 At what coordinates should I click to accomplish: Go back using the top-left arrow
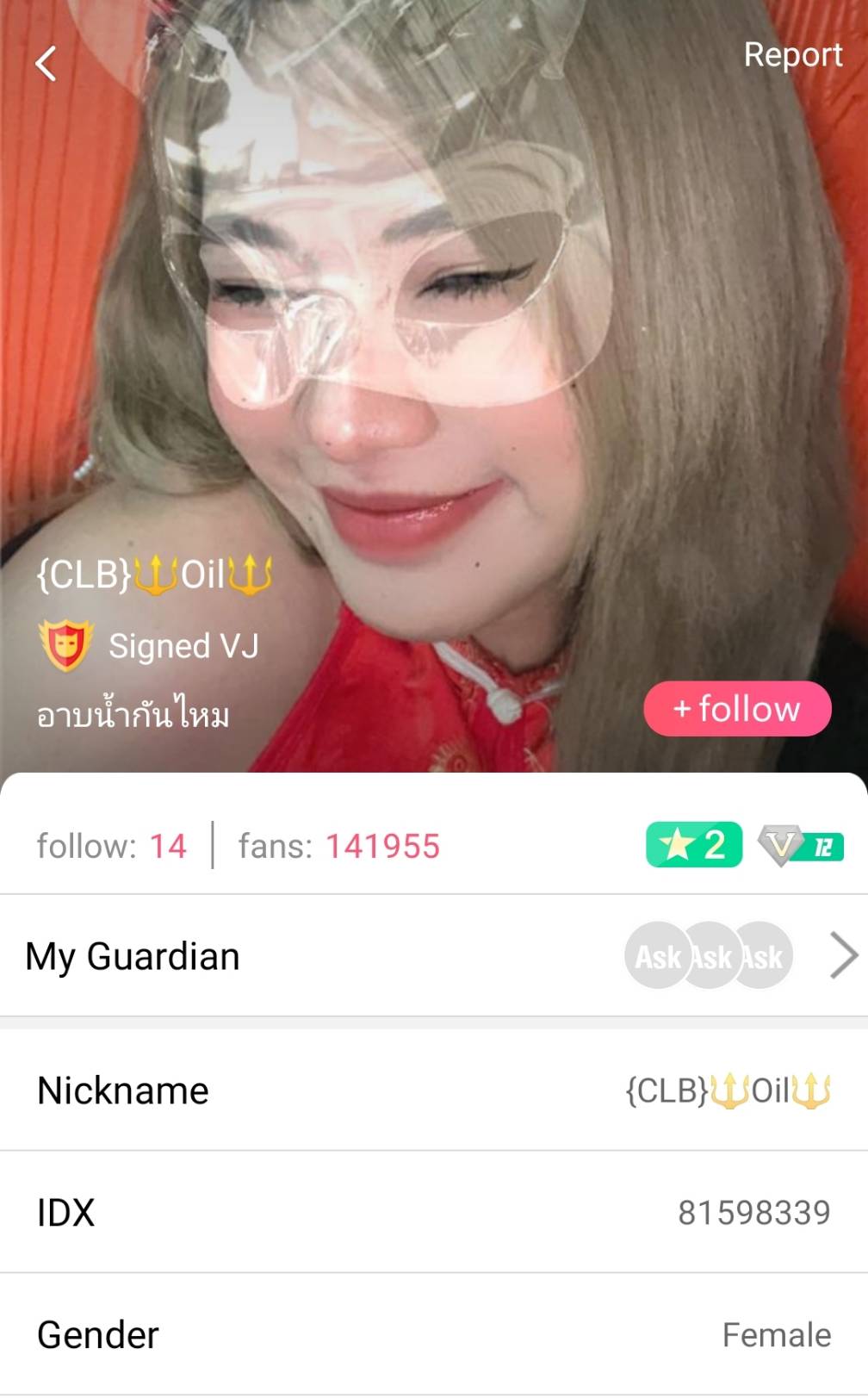tap(46, 63)
